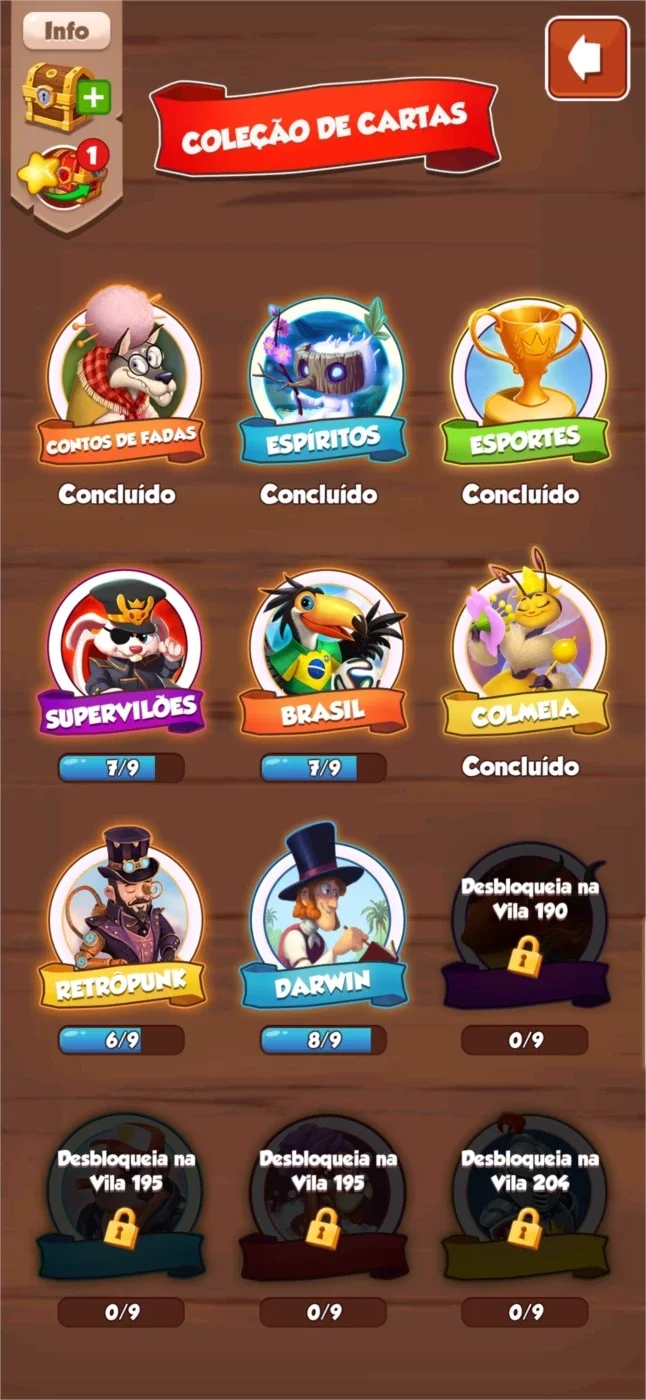This screenshot has width=646, height=1400.
Task: Tap the locked set unlocking at Vila 190
Action: pyautogui.click(x=525, y=925)
